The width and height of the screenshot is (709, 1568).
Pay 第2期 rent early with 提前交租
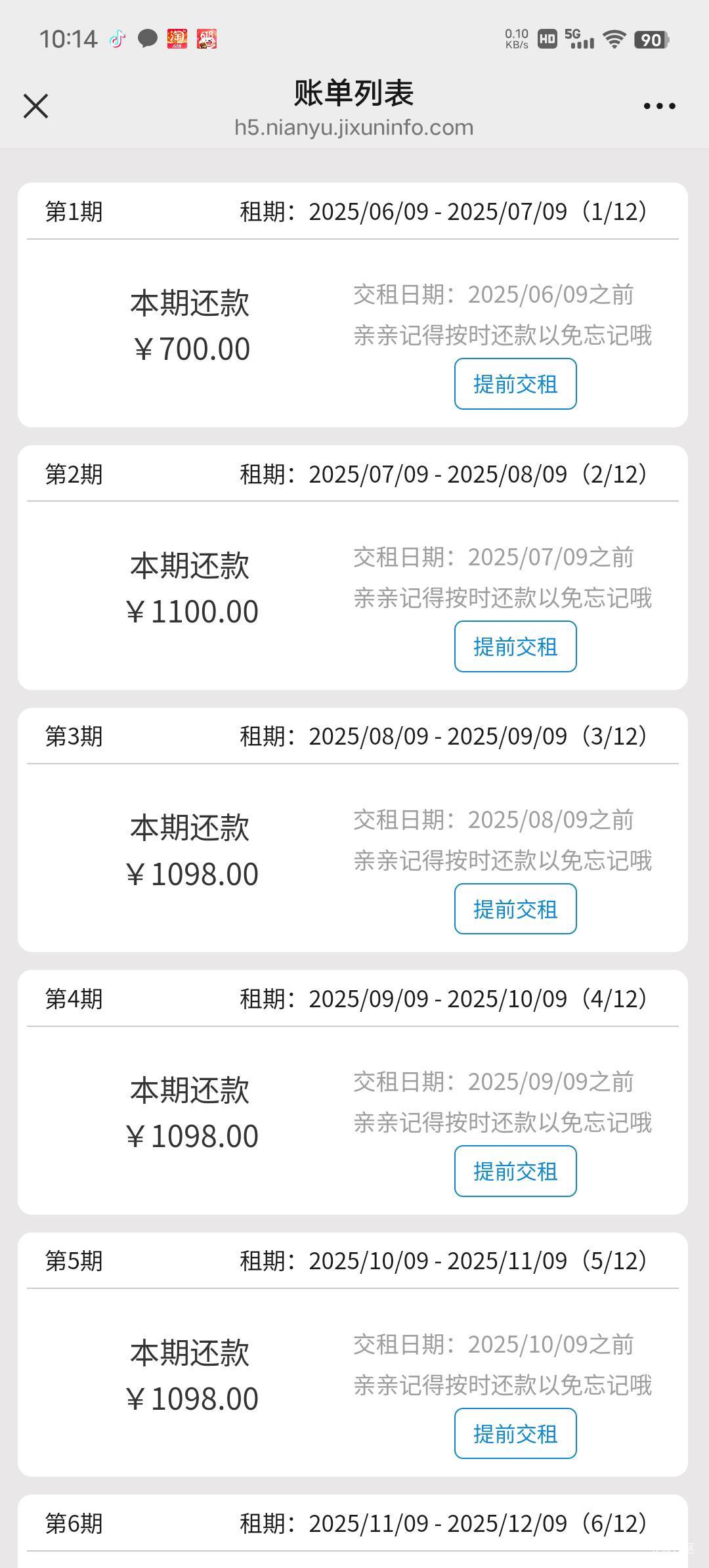pos(515,647)
